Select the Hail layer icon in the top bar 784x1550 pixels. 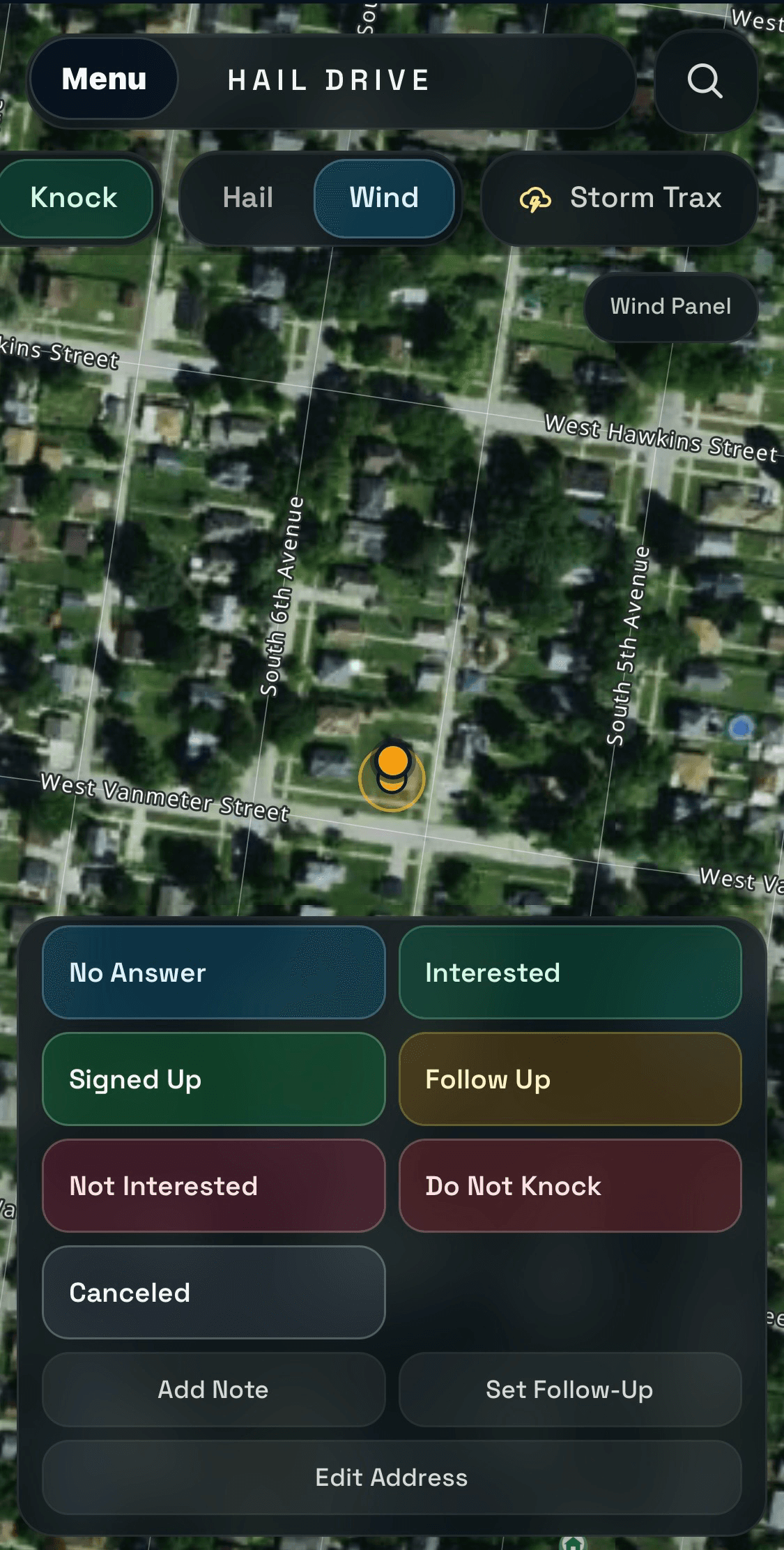[x=247, y=199]
